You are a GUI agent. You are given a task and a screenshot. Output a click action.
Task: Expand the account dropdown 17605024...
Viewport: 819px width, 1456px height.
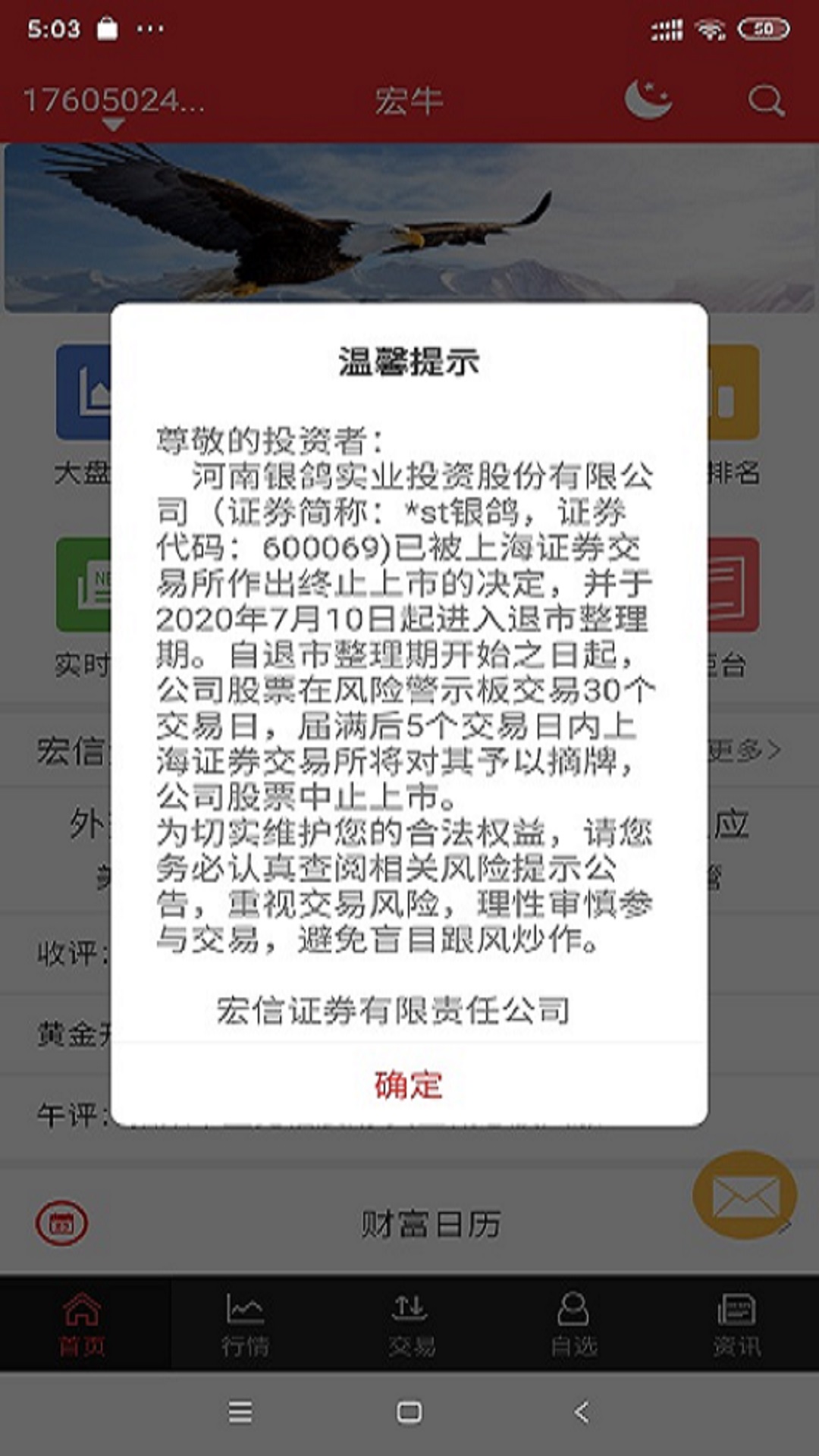114,105
